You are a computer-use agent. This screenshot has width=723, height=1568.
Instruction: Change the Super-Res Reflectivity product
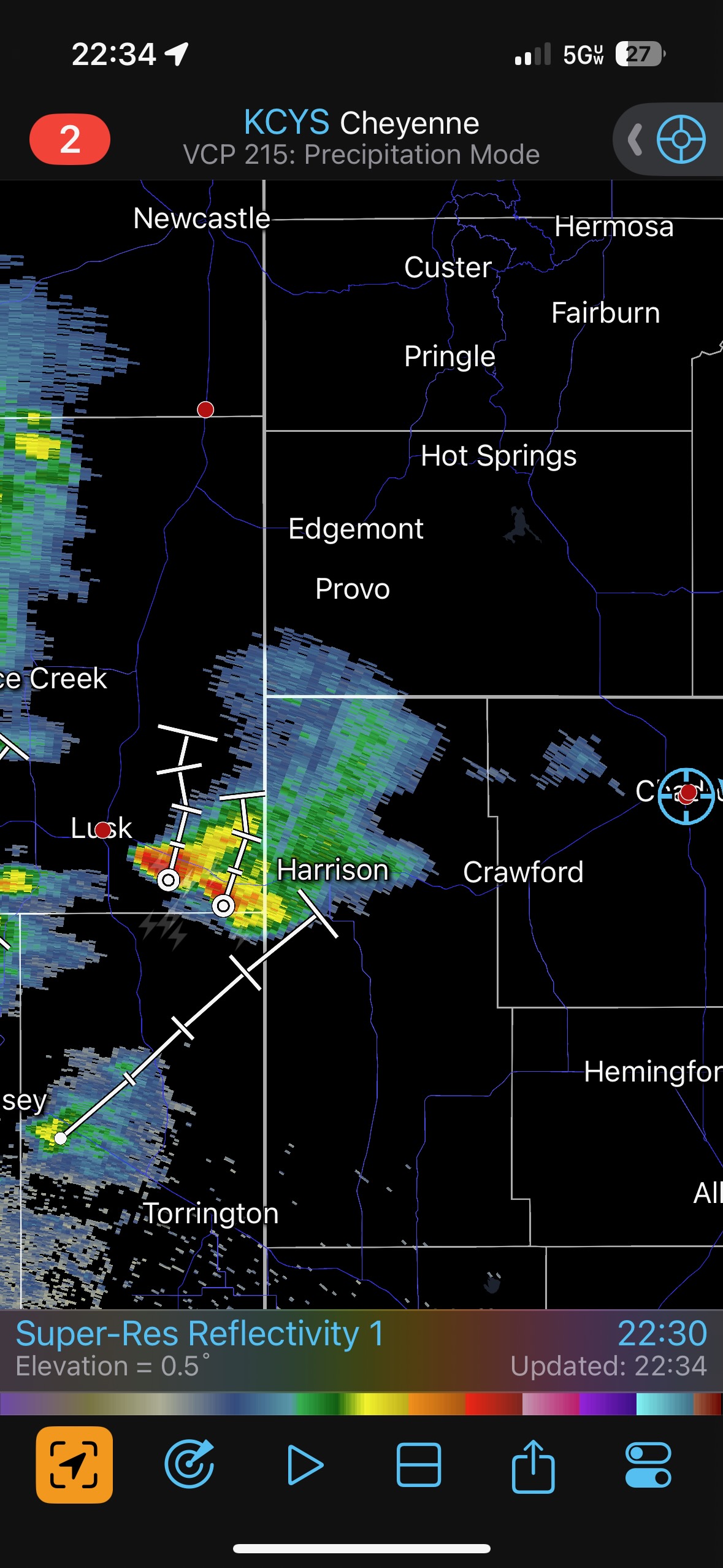(x=199, y=1335)
